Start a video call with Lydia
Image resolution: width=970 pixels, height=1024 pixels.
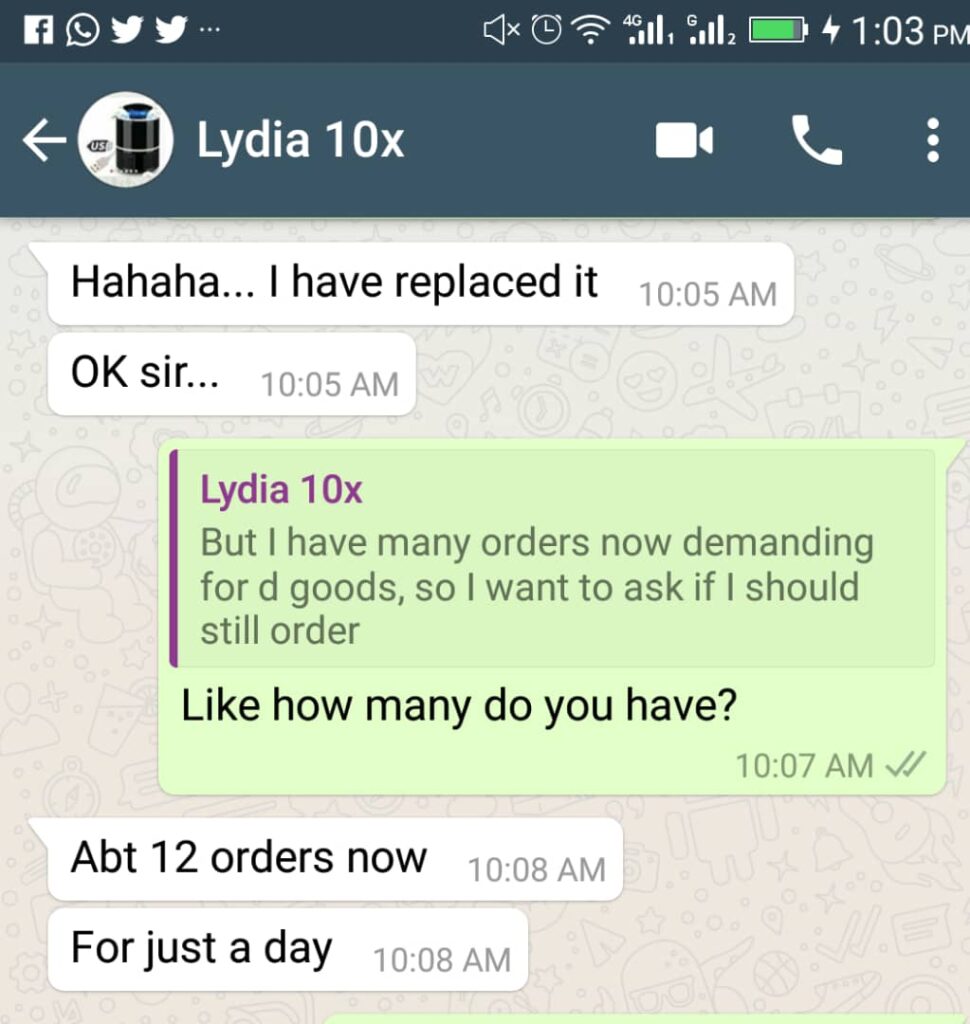[684, 141]
